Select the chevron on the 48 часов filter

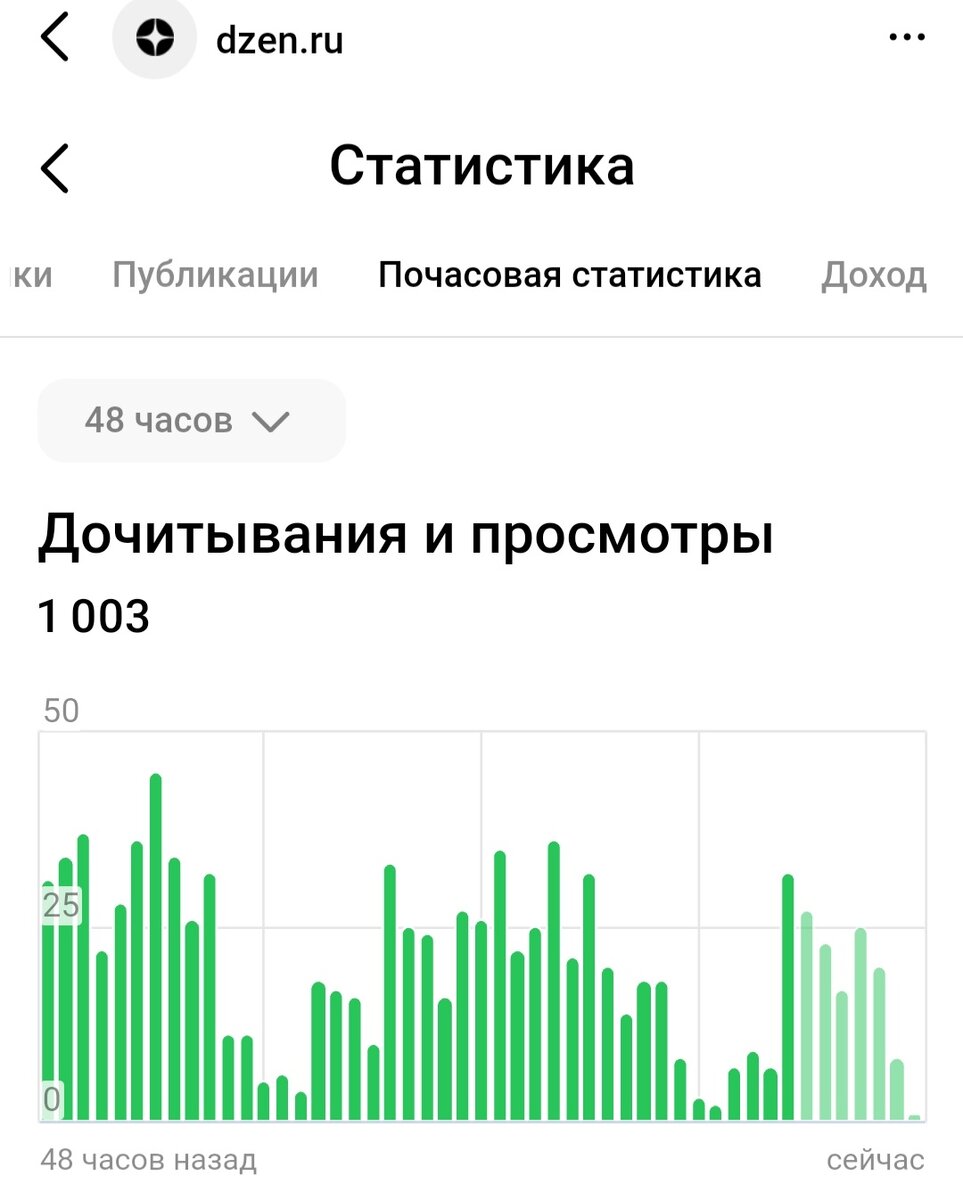(270, 421)
